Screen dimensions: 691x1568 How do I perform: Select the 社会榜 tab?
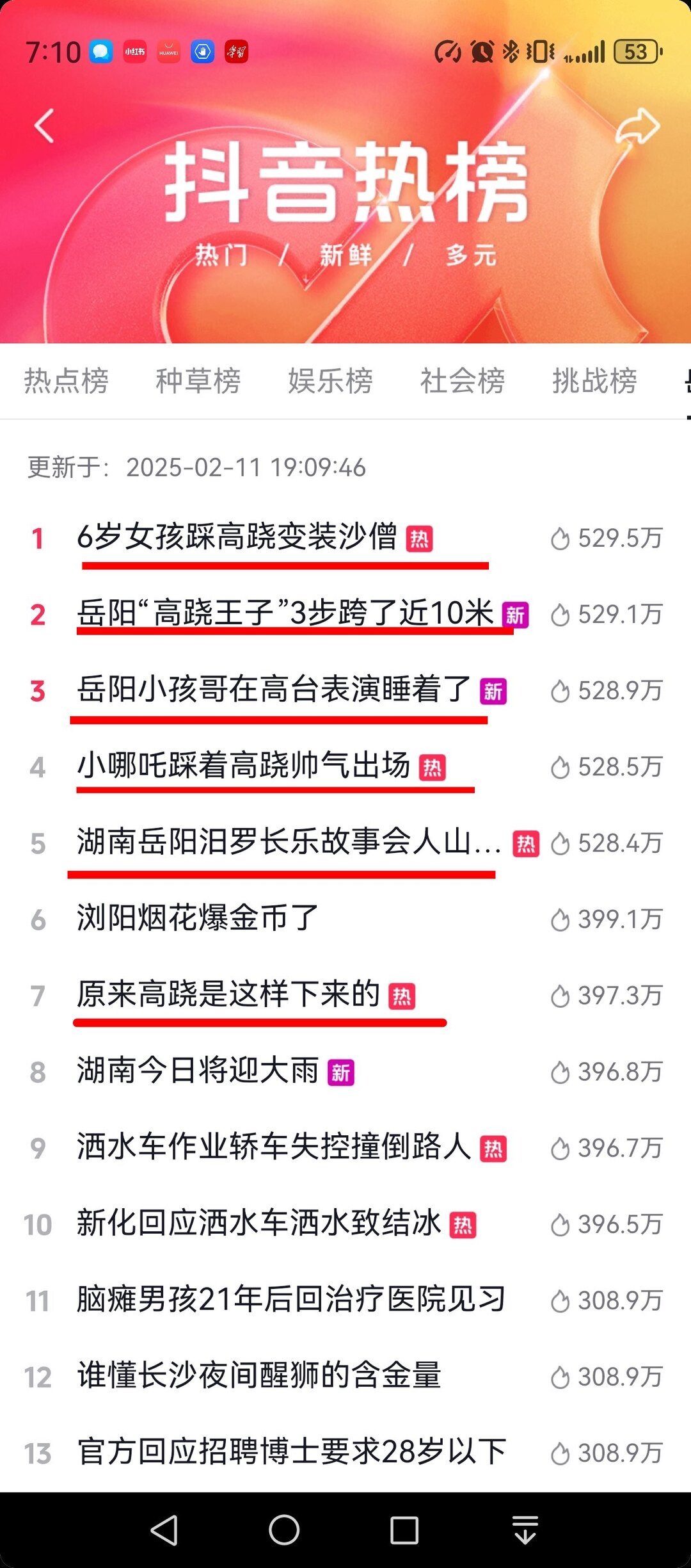pyautogui.click(x=463, y=381)
